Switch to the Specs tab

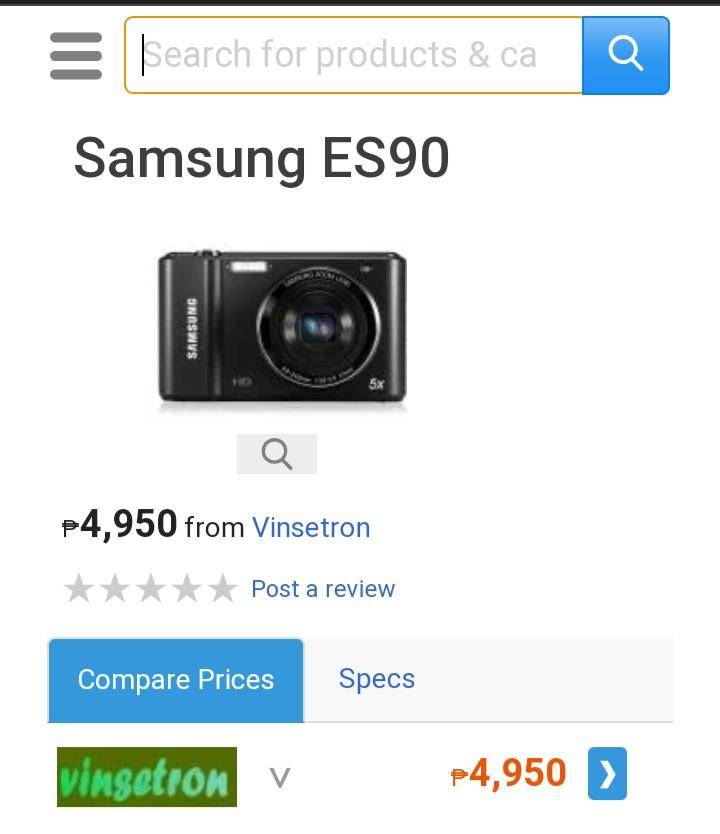tap(377, 679)
